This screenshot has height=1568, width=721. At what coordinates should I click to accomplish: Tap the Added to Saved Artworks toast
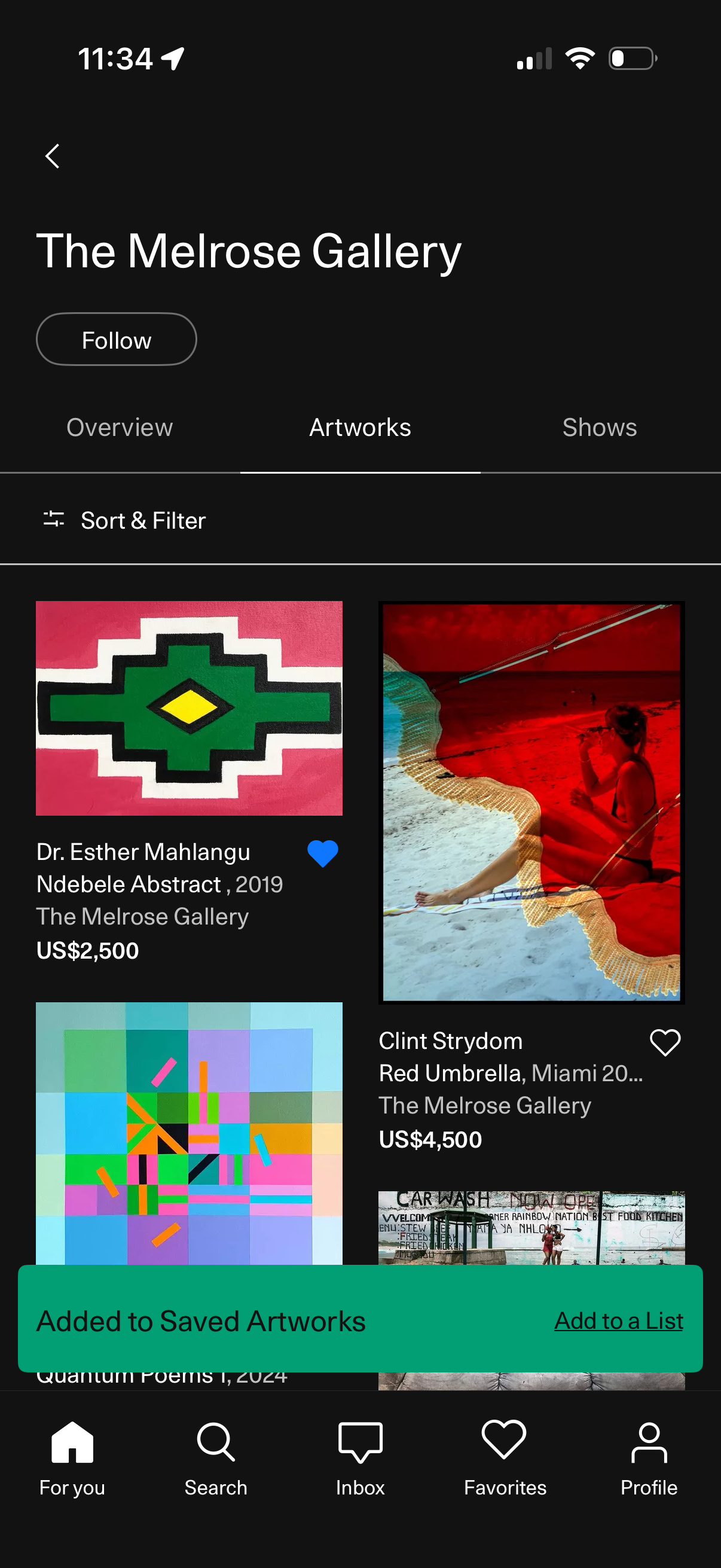(201, 1320)
